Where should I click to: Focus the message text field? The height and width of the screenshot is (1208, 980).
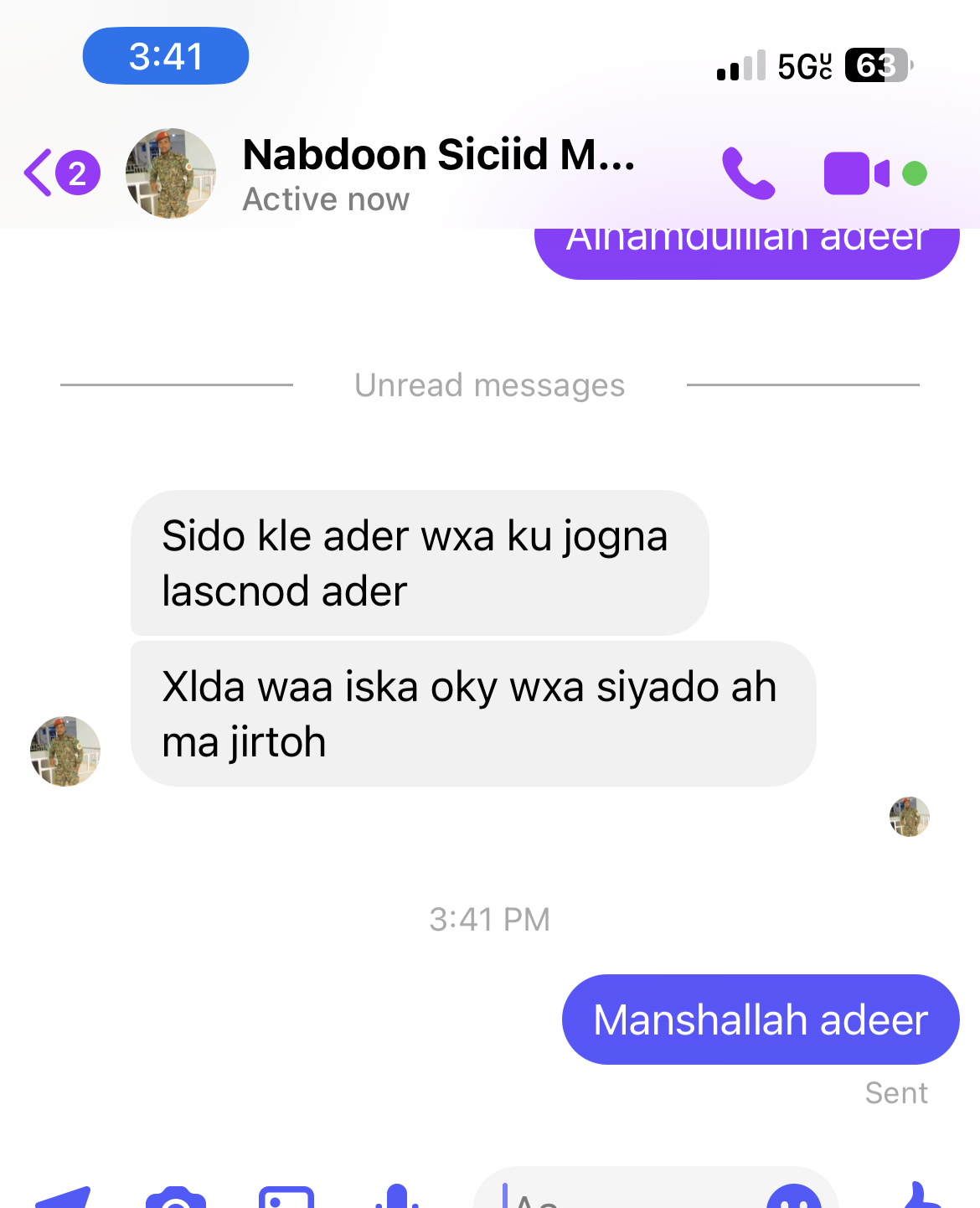coord(628,1198)
